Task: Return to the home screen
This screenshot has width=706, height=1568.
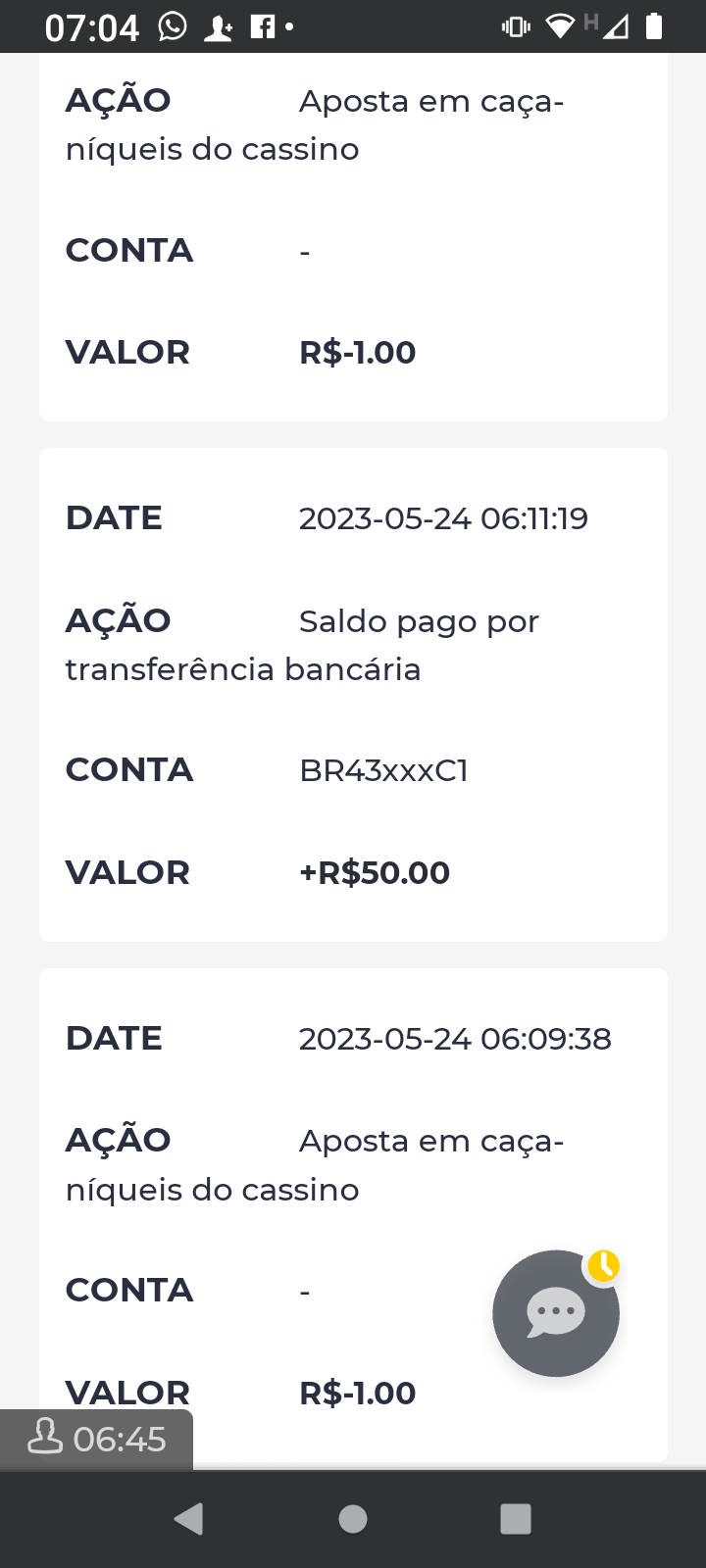Action: click(353, 1519)
